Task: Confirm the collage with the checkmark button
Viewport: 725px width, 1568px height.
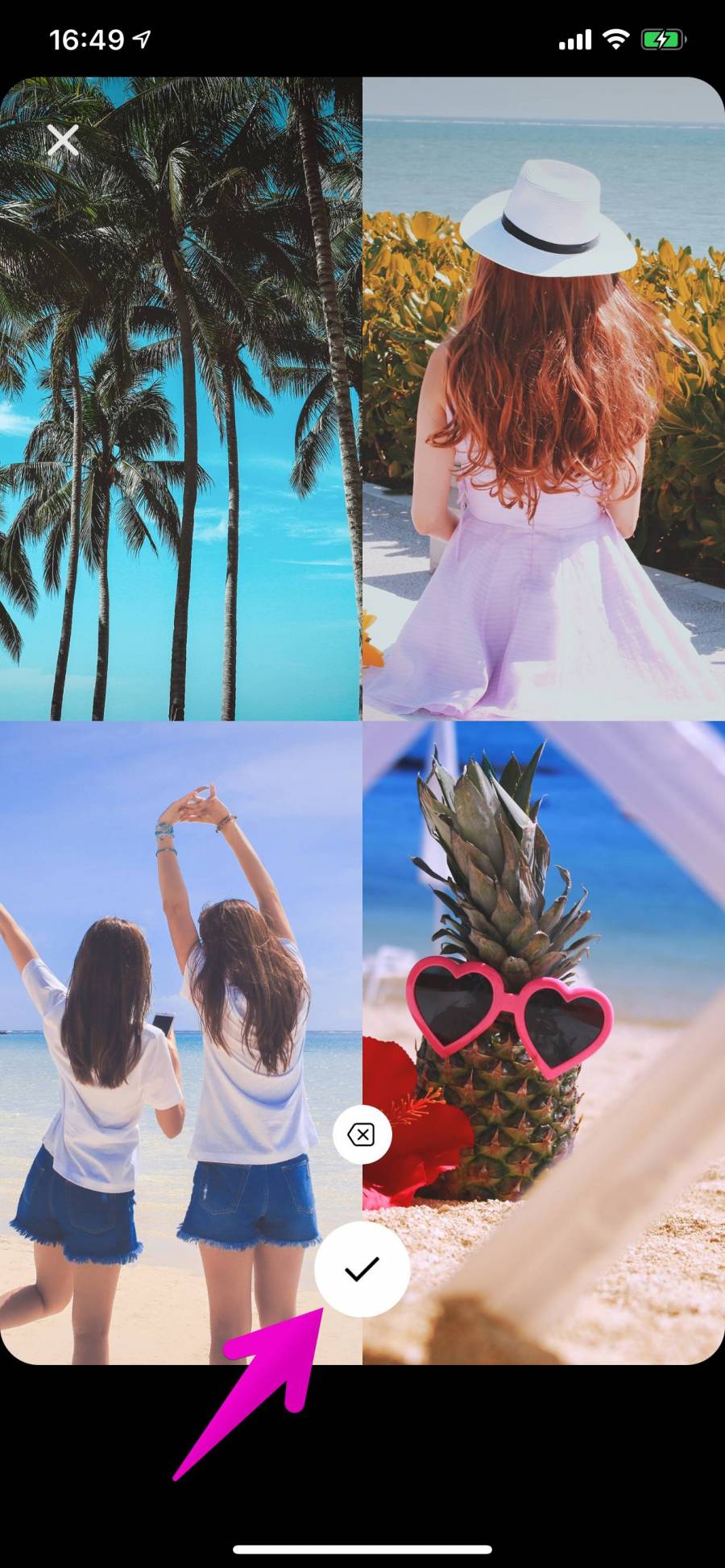Action: 362,1269
